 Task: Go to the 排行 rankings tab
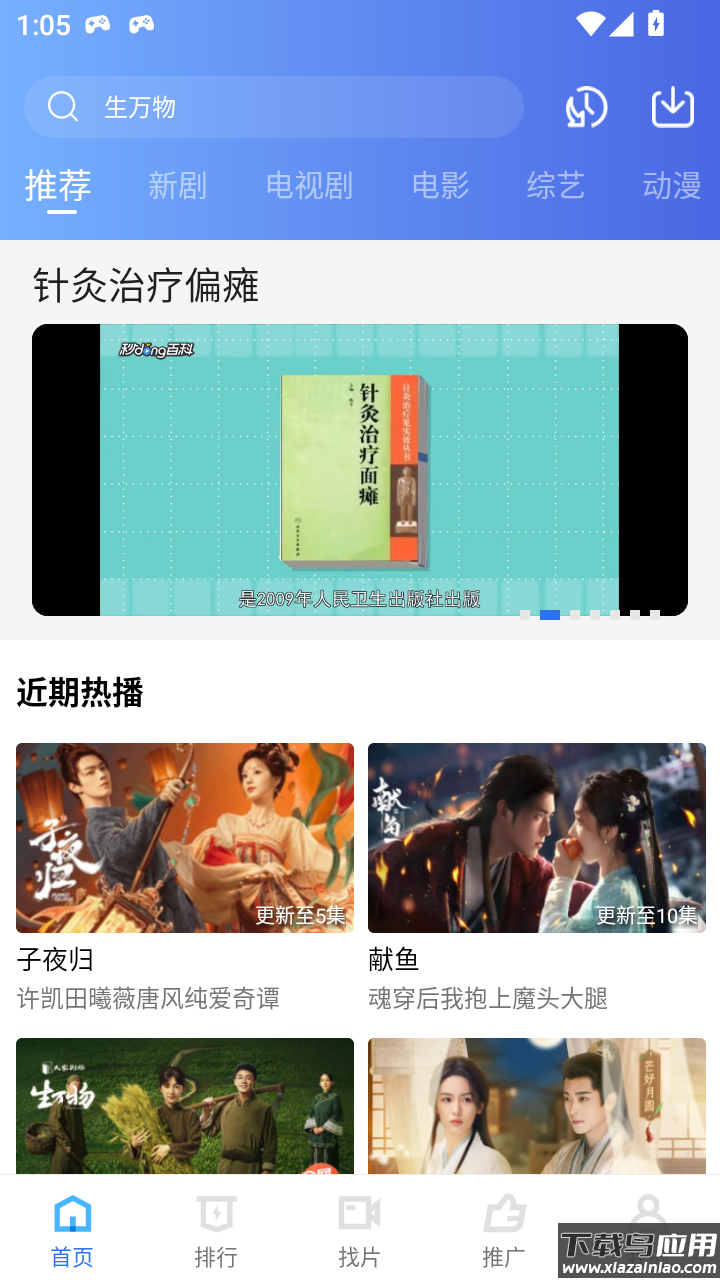(216, 1230)
